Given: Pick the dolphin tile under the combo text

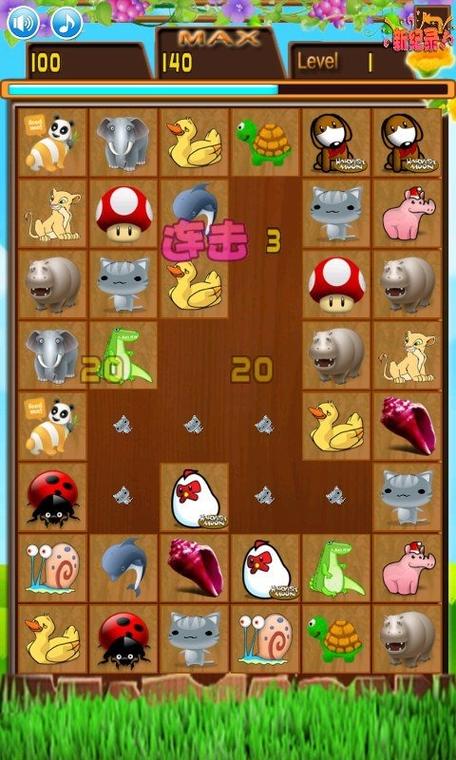Looking at the screenshot, I should click(194, 213).
